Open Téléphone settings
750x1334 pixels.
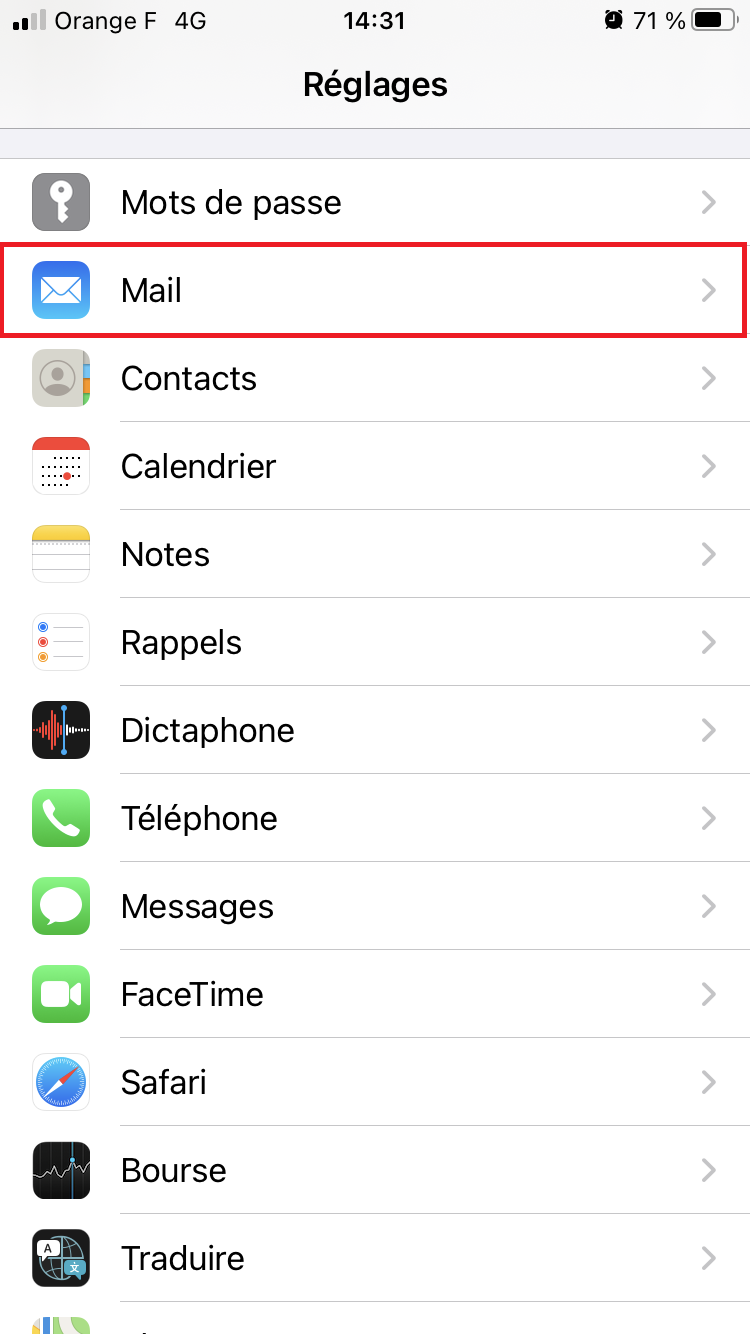pos(375,819)
